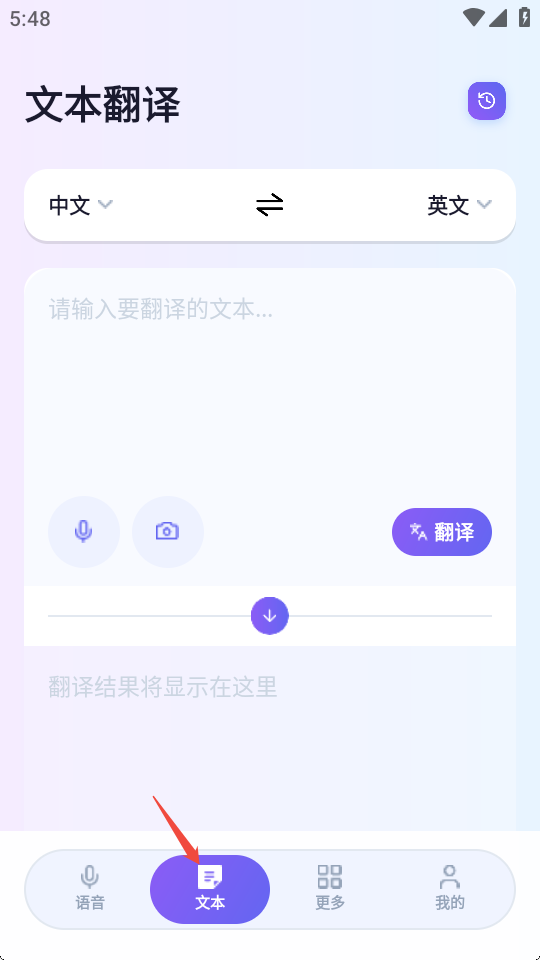540x960 pixels.
Task: Go to the 更多 tab
Action: pyautogui.click(x=330, y=889)
